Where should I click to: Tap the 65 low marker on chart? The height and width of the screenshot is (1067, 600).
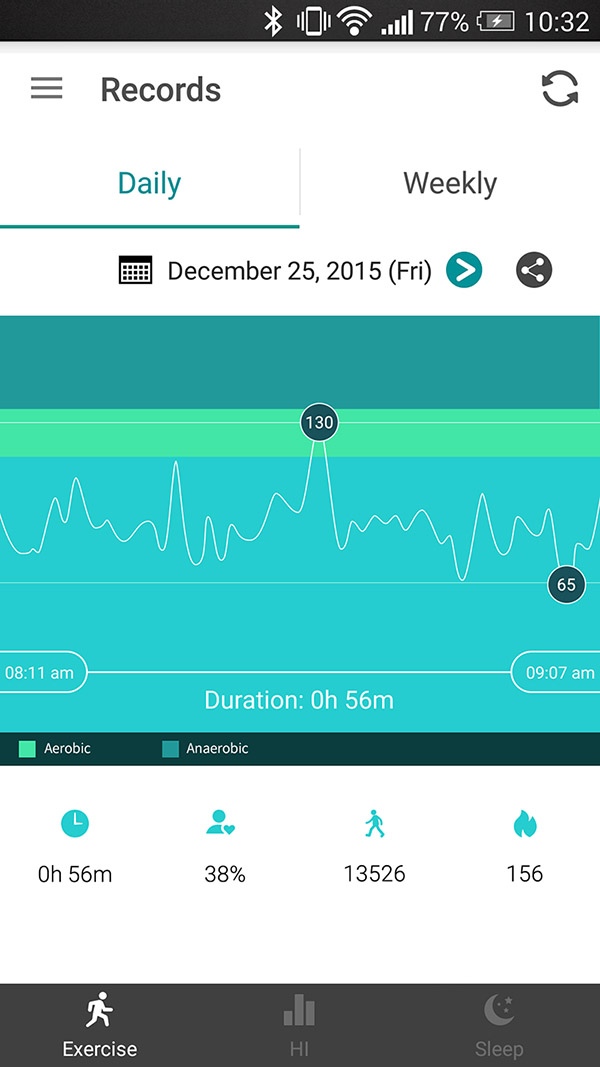[x=566, y=584]
